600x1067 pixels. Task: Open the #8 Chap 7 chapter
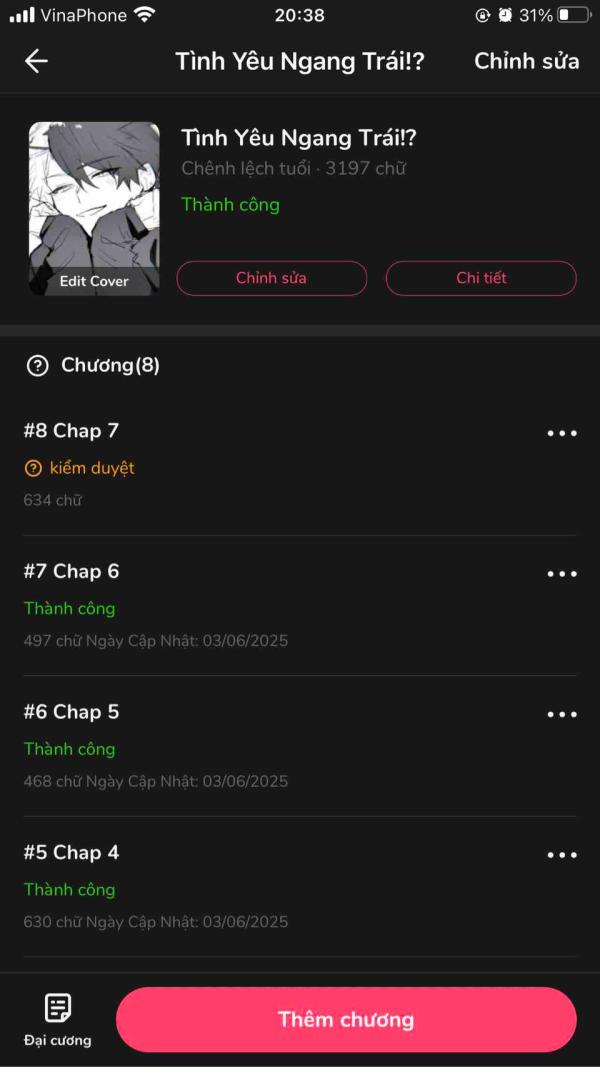[x=72, y=431]
